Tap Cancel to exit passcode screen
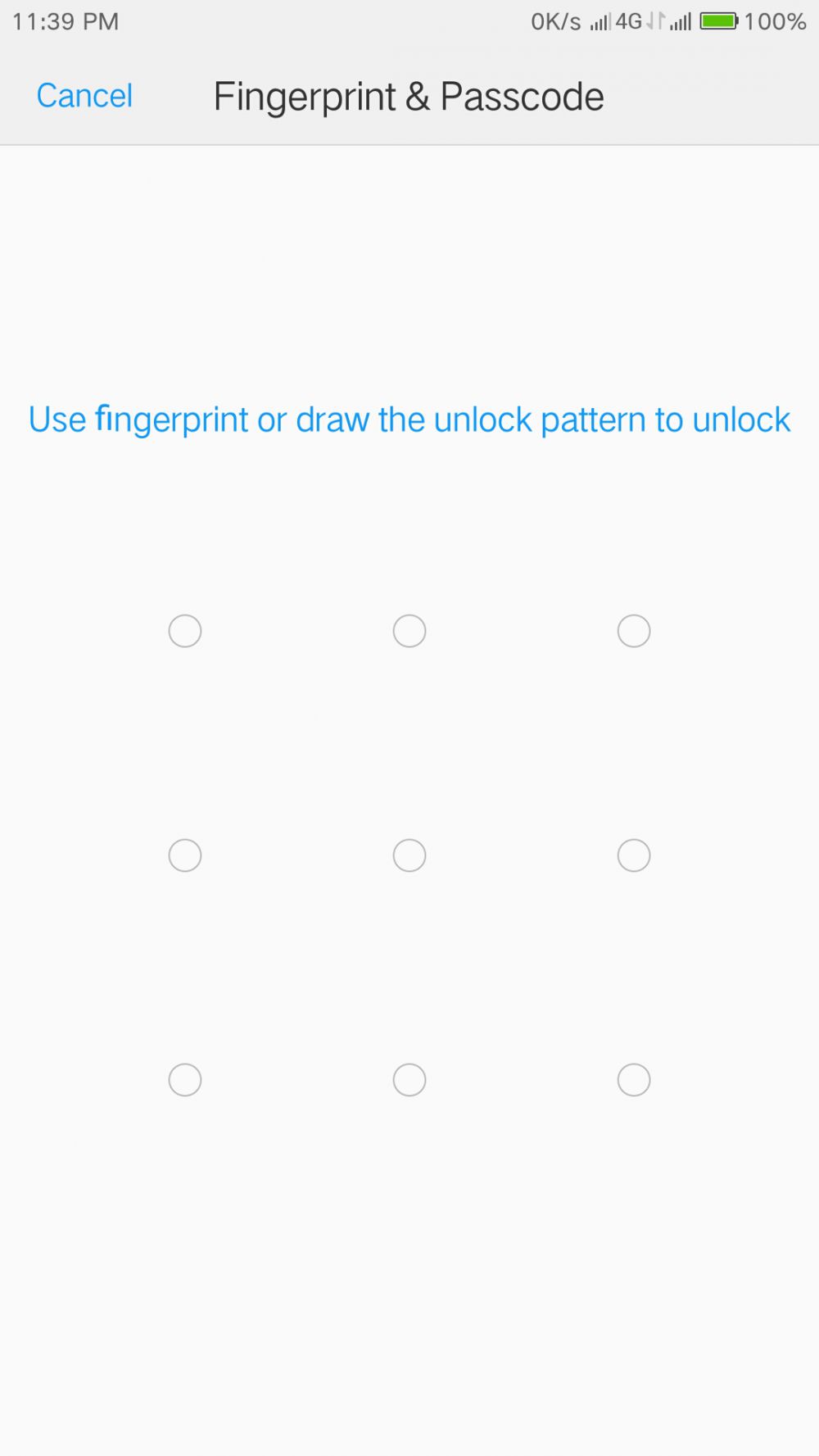The width and height of the screenshot is (819, 1456). tap(84, 96)
